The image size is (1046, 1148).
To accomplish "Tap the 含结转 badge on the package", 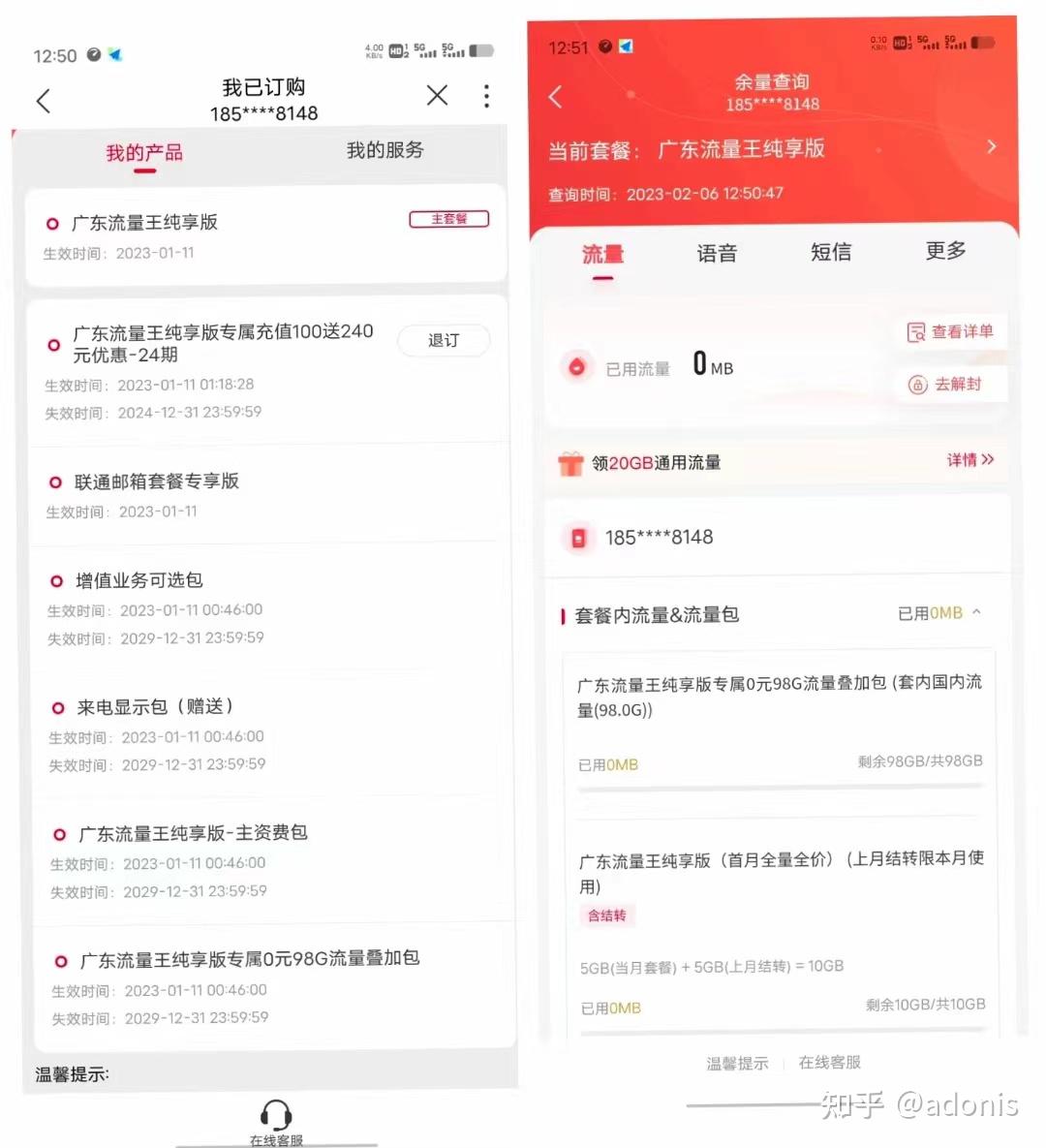I will click(607, 915).
